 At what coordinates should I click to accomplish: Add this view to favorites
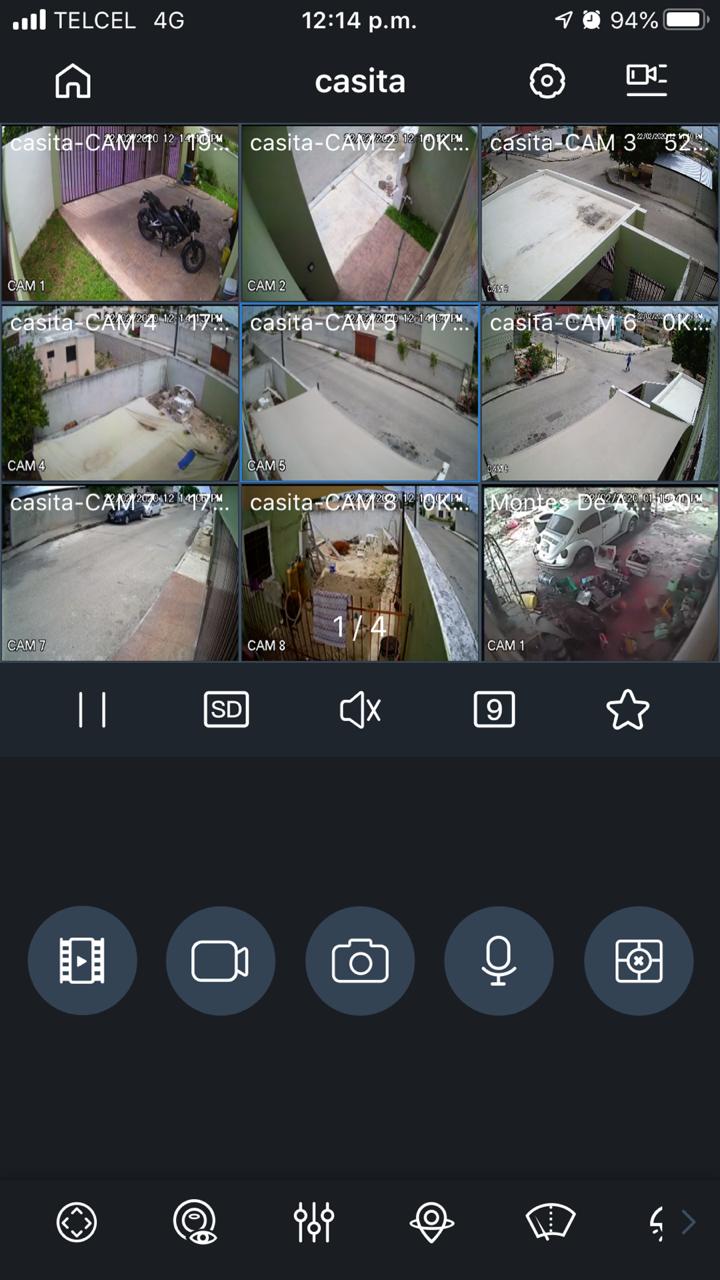(x=628, y=710)
